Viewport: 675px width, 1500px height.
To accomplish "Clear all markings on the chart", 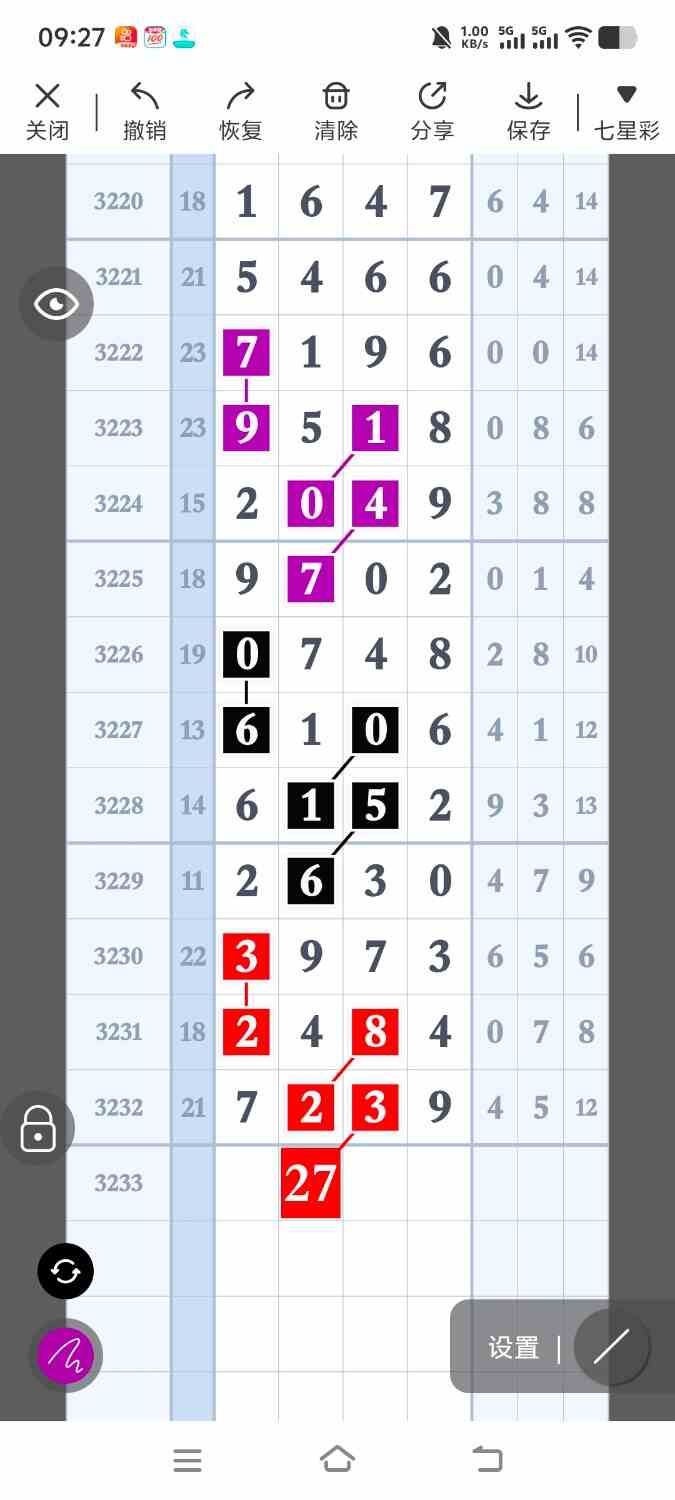I will 336,111.
